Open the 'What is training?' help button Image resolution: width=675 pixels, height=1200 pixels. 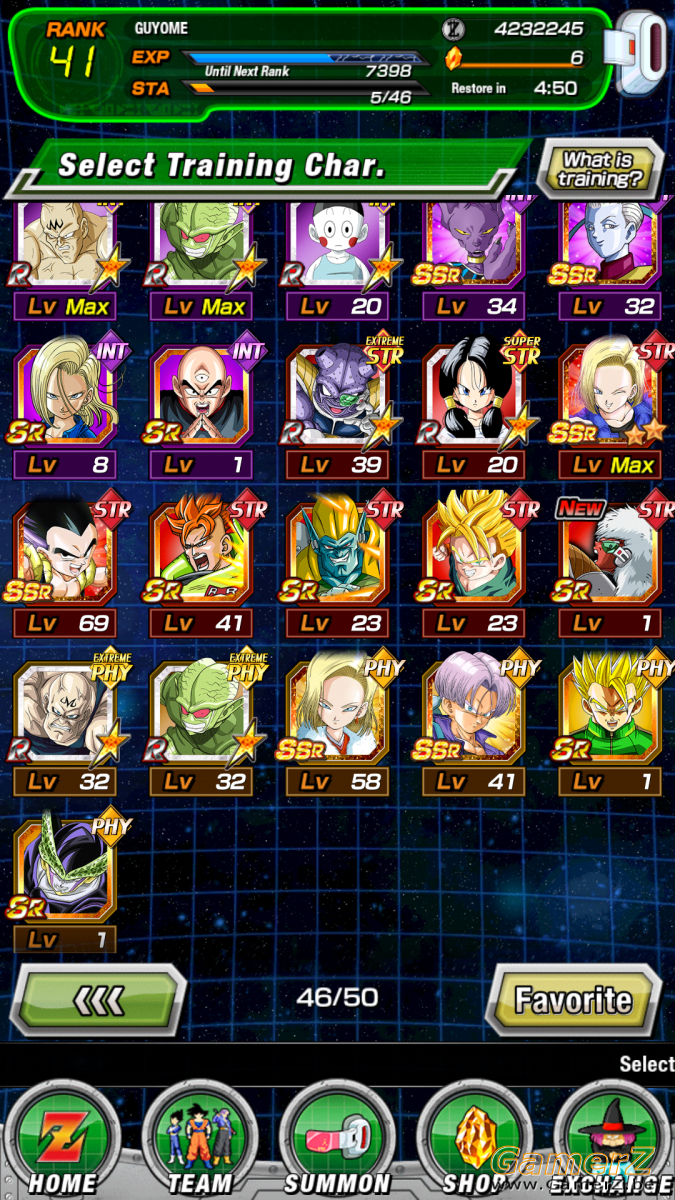pos(599,169)
